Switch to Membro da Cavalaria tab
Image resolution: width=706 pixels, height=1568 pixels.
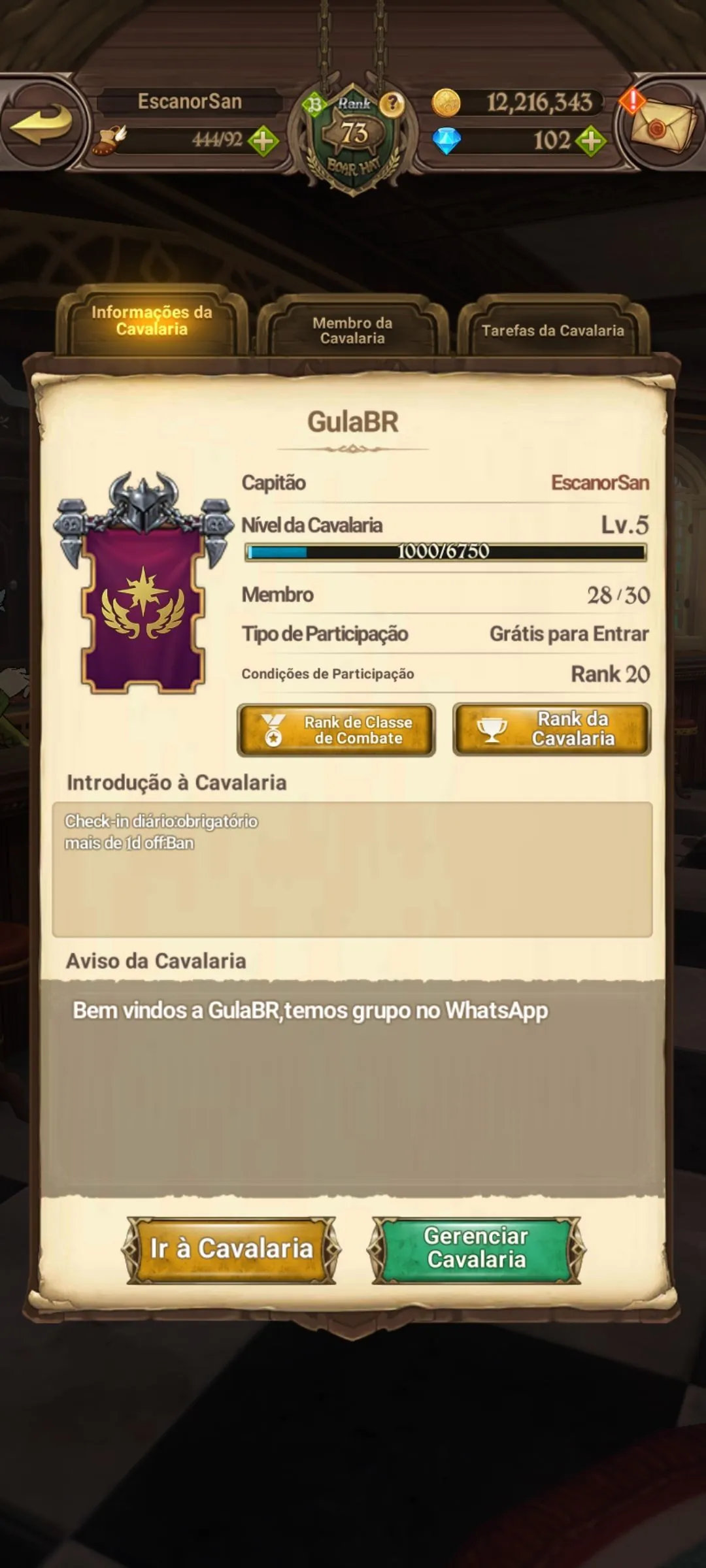352,330
